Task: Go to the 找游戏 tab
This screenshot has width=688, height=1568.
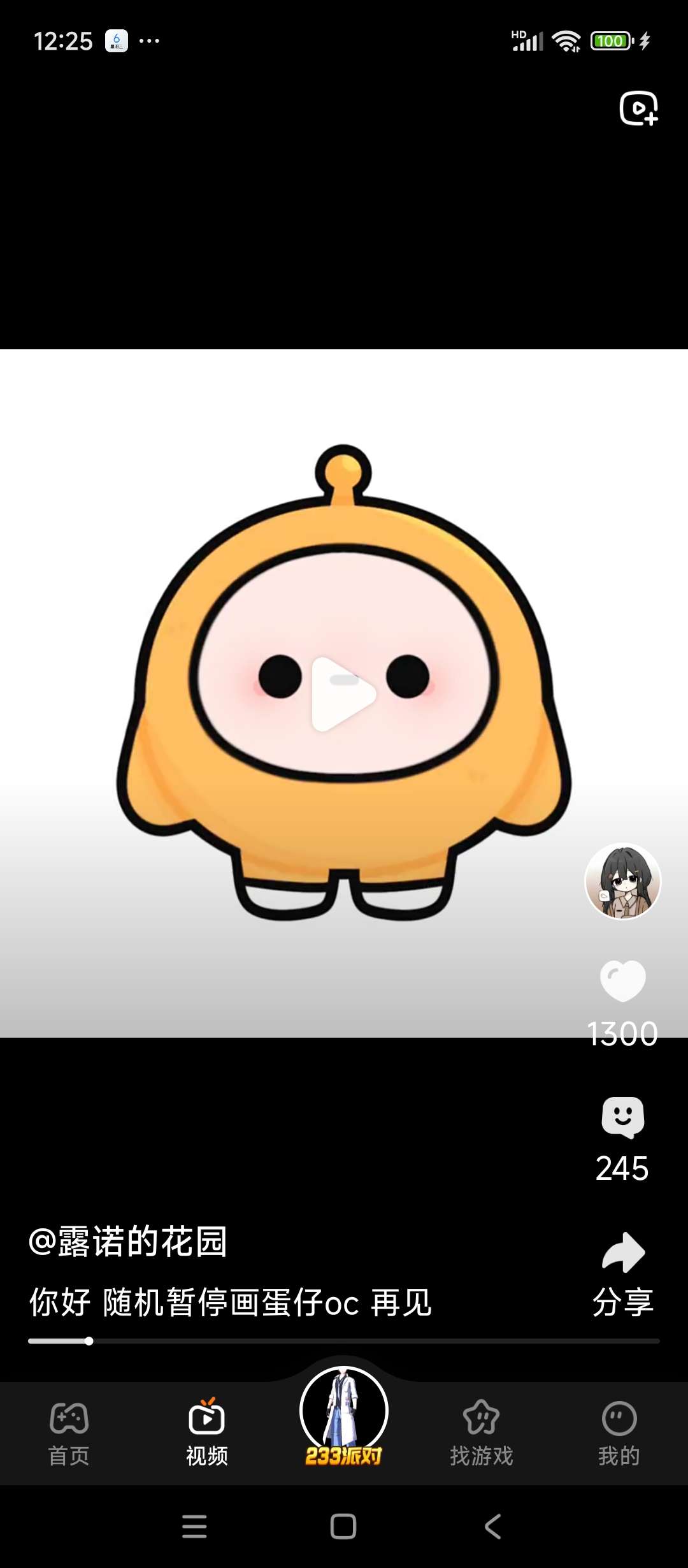Action: [482, 1432]
